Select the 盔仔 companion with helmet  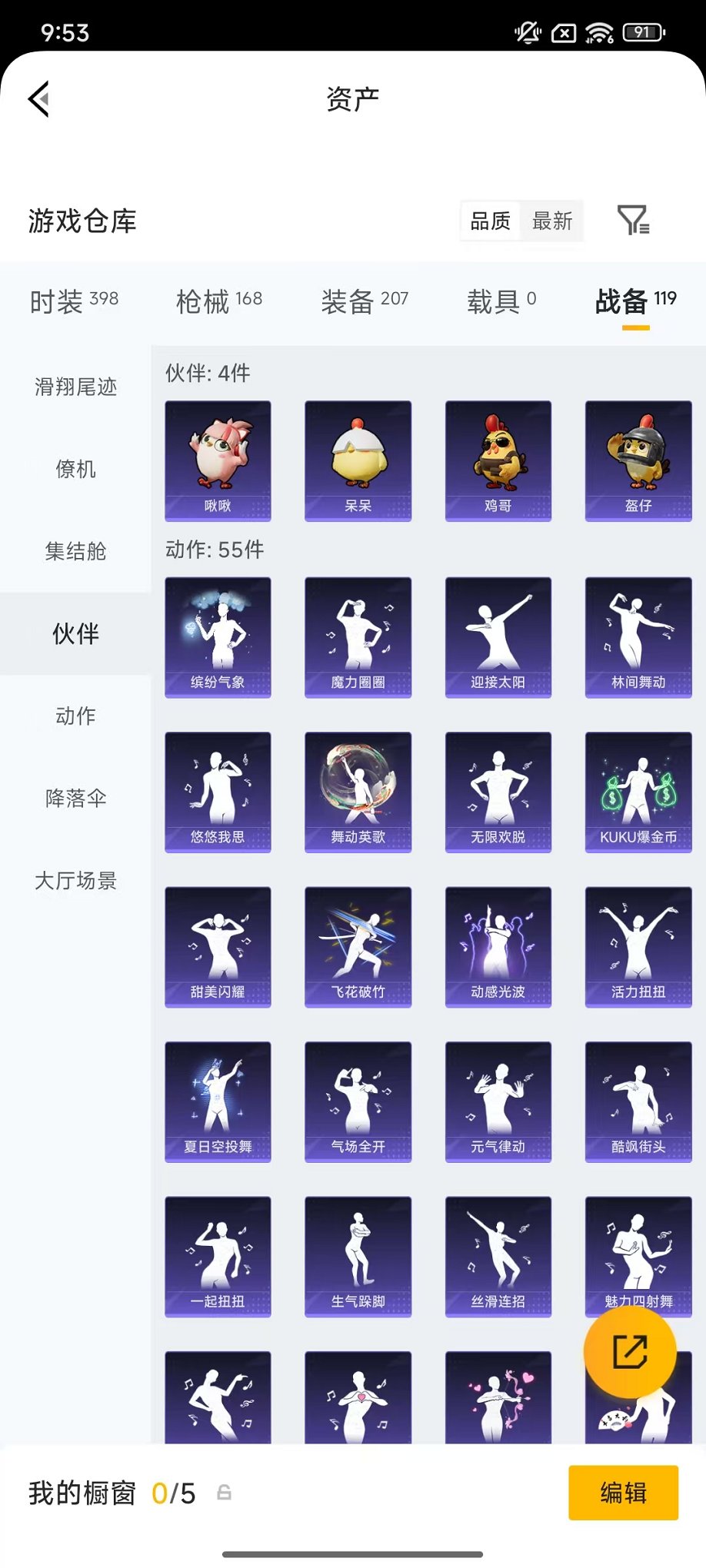(x=638, y=460)
